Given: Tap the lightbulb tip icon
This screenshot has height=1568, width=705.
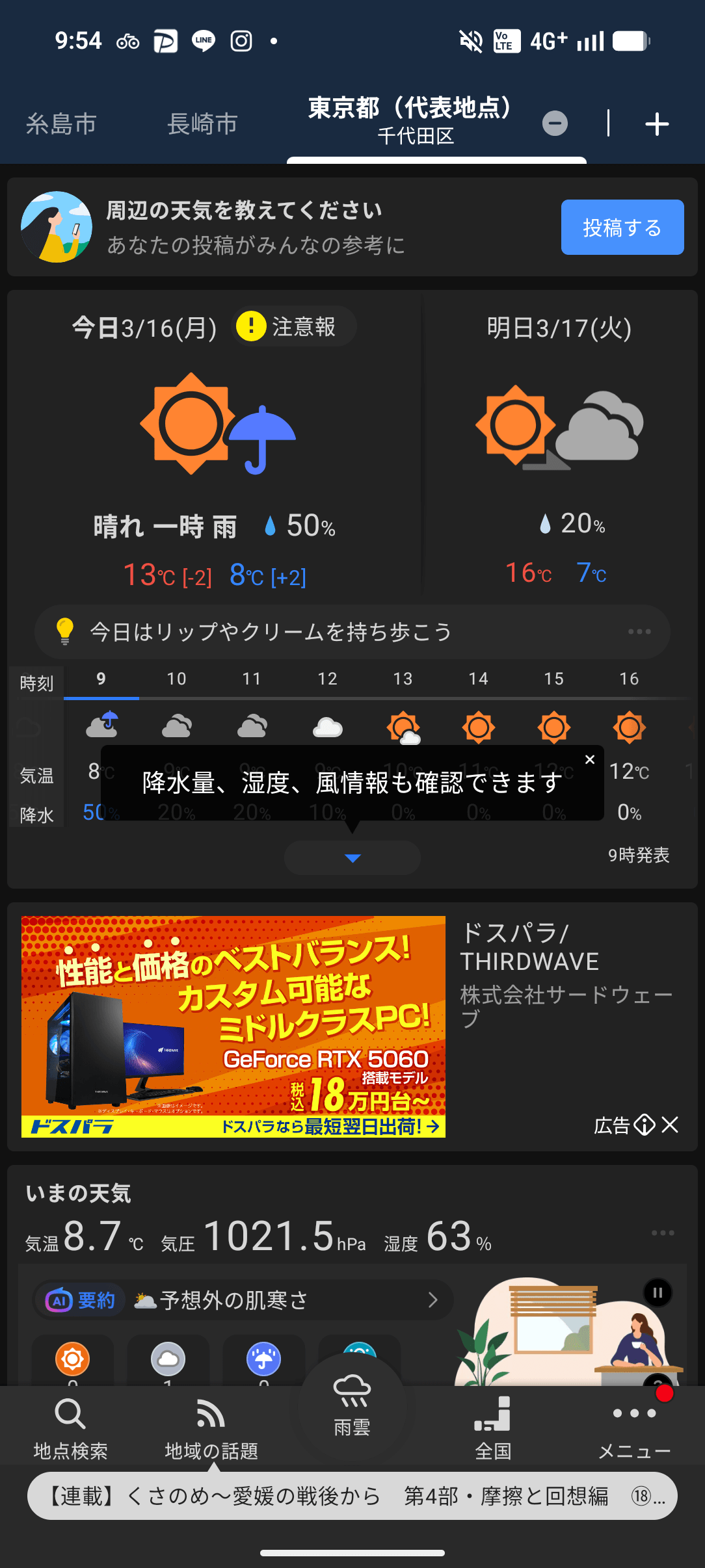Looking at the screenshot, I should (64, 631).
